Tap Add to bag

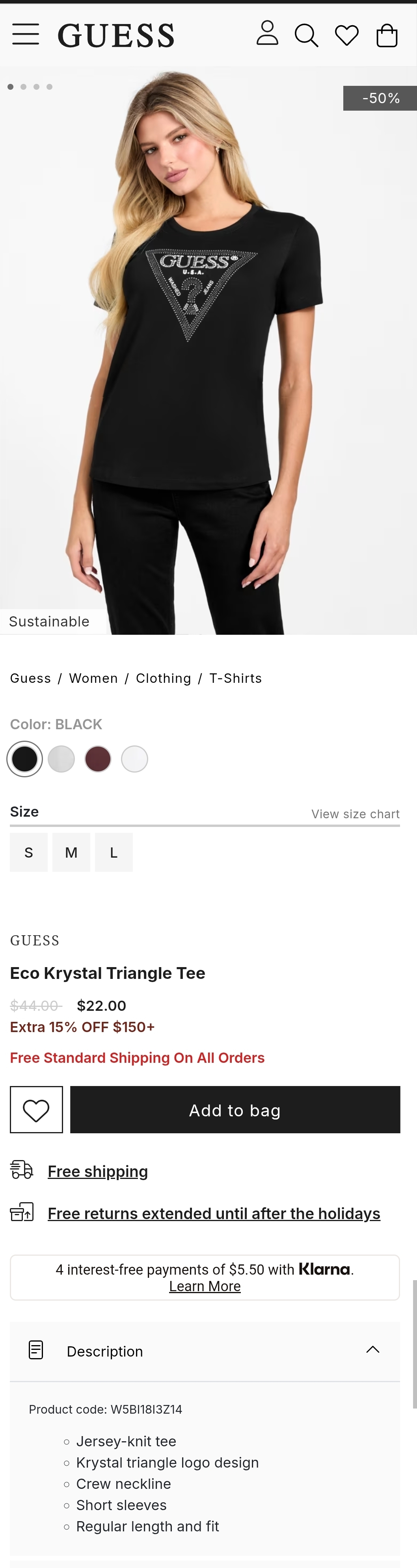coord(235,1110)
